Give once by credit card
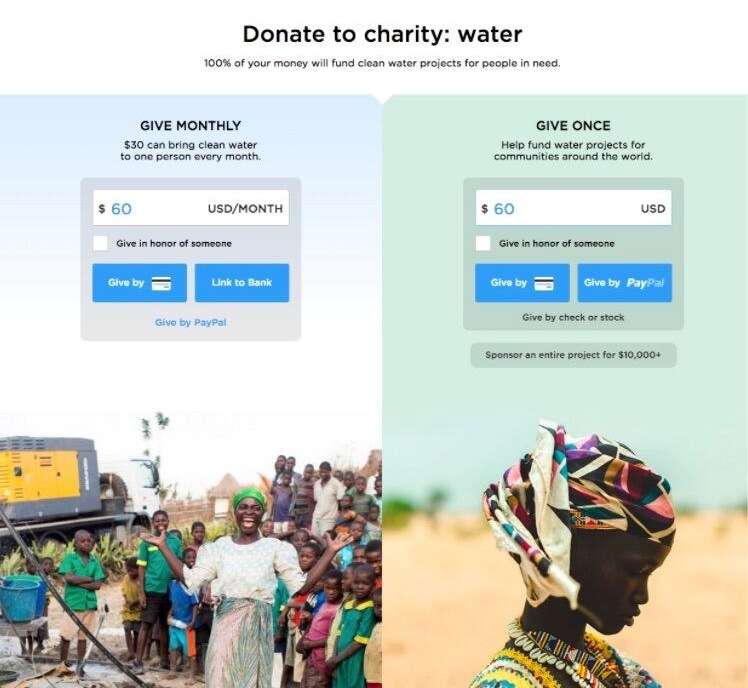This screenshot has width=748, height=688. [x=522, y=283]
